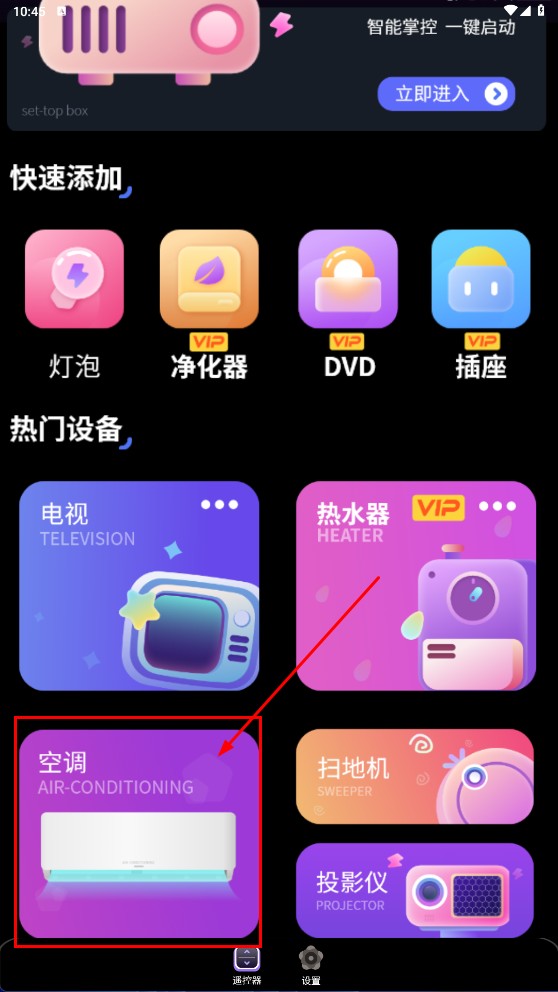This screenshot has width=558, height=992.
Task: Open the 热水器 Heater card
Action: 416,586
